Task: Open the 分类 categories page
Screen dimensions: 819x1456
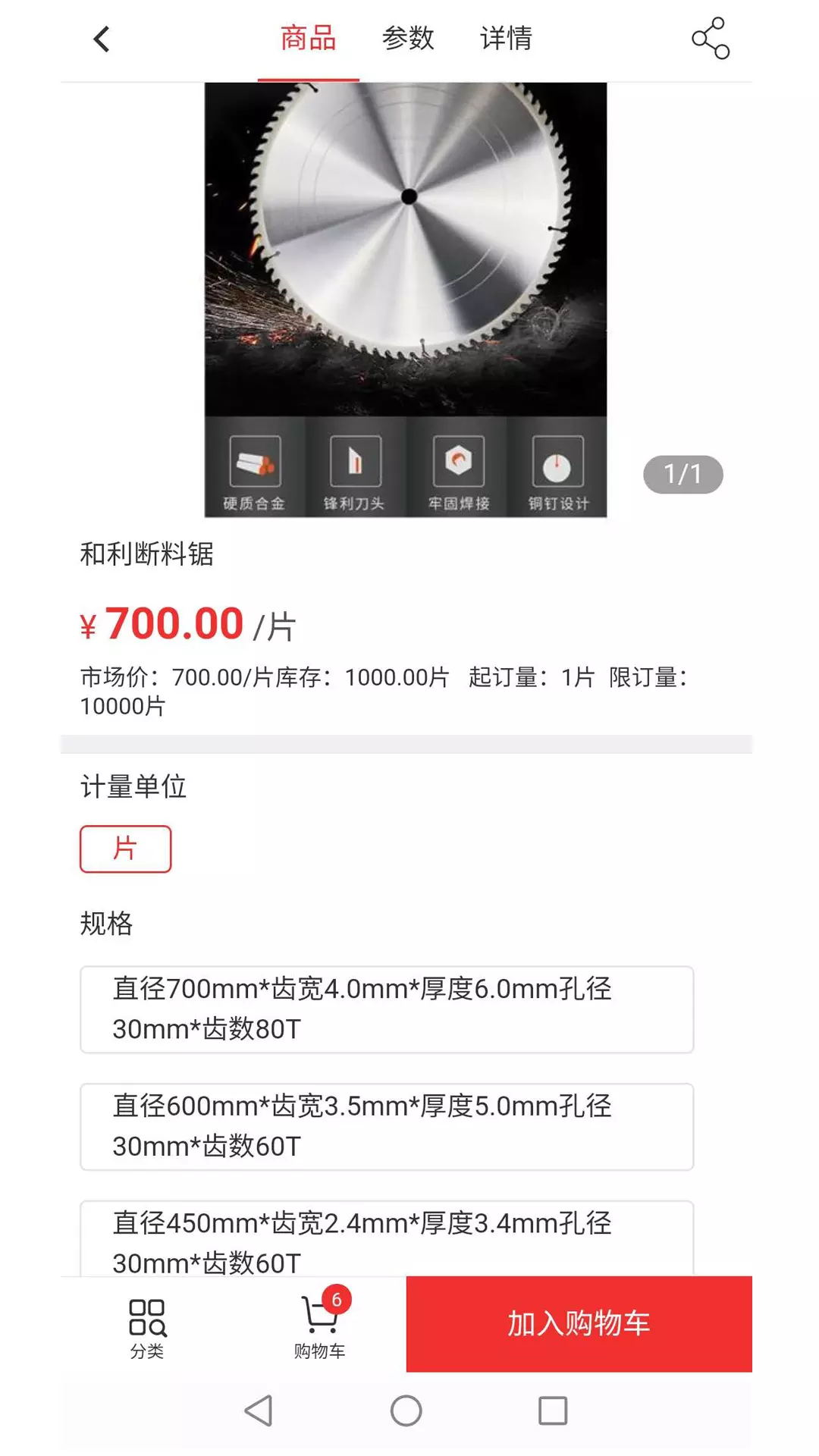Action: coord(147,1328)
